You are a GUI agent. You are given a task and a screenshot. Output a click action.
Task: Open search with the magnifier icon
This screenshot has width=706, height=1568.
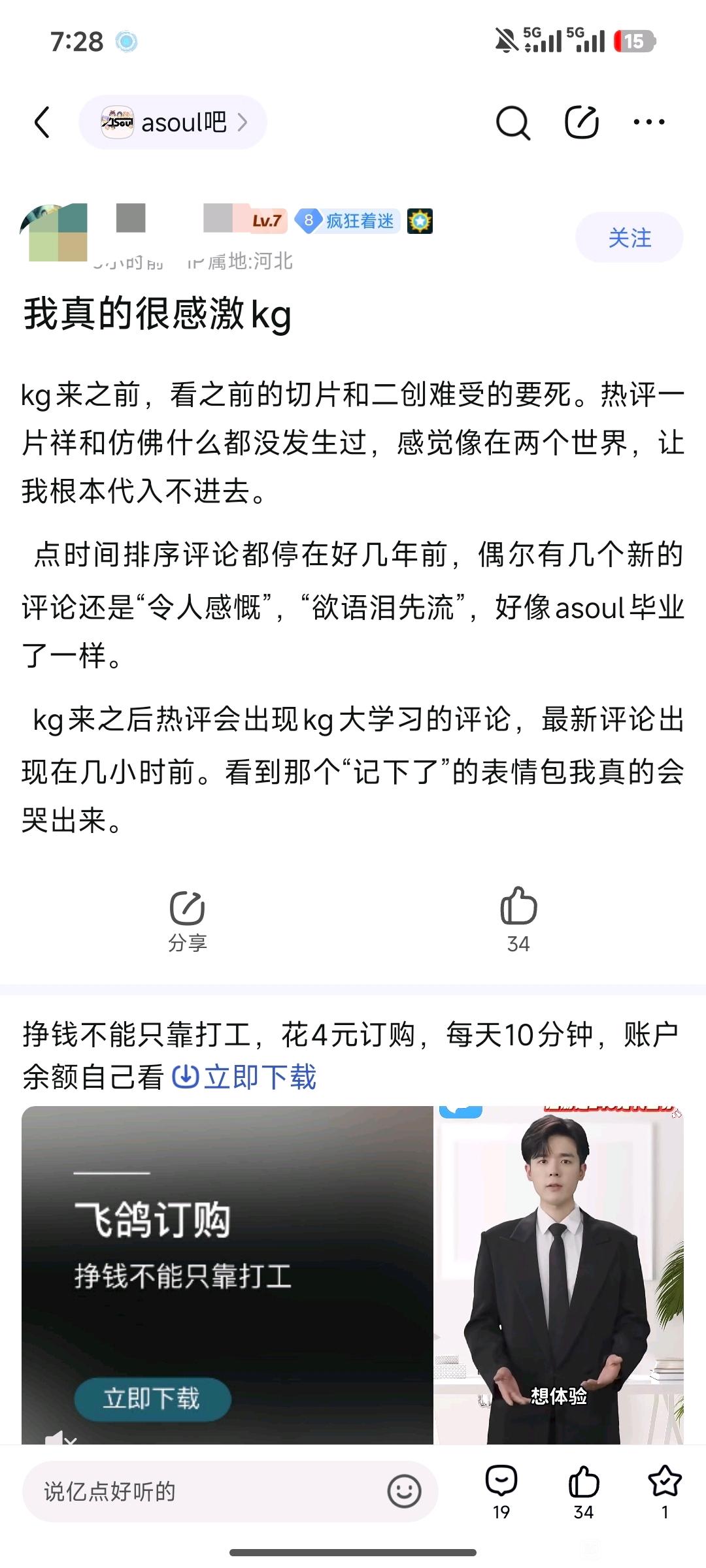[513, 122]
